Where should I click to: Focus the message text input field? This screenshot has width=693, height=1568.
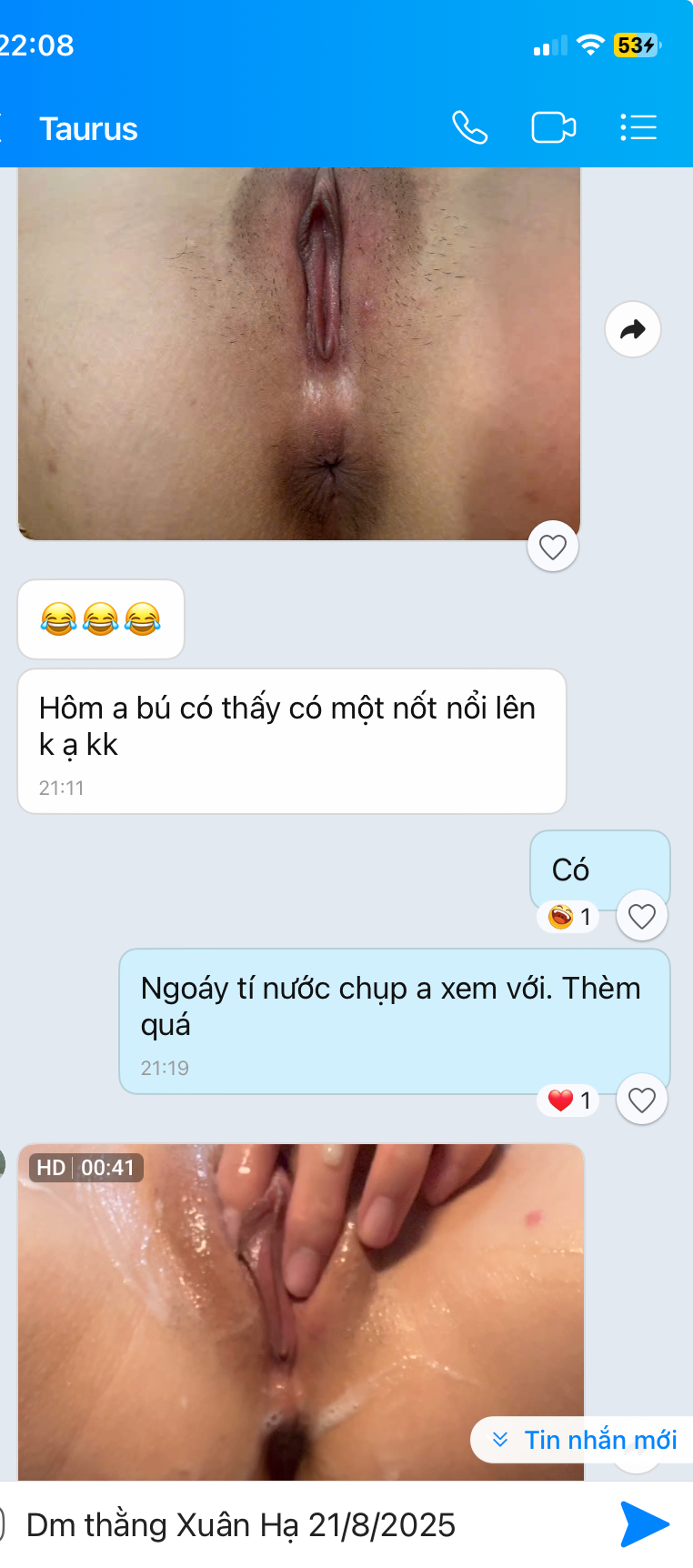point(300,1525)
